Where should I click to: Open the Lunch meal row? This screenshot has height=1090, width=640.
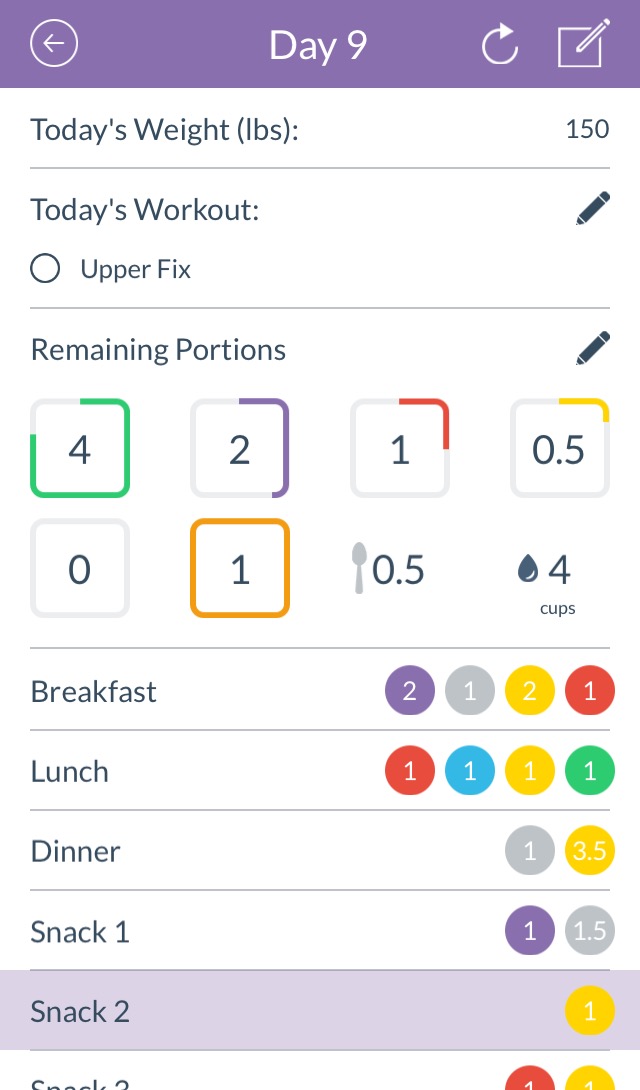tap(320, 770)
